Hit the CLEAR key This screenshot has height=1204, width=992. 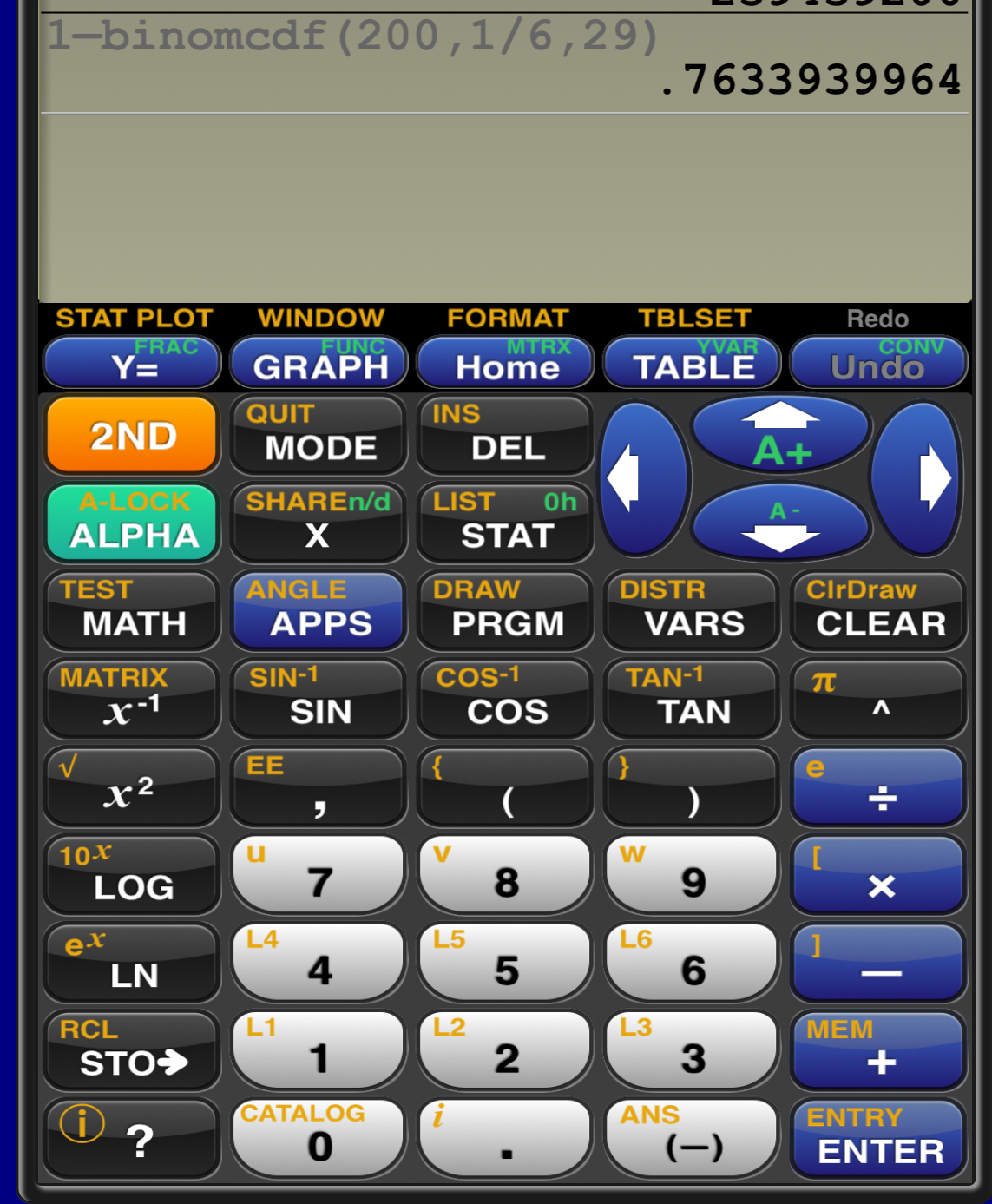pos(878,610)
